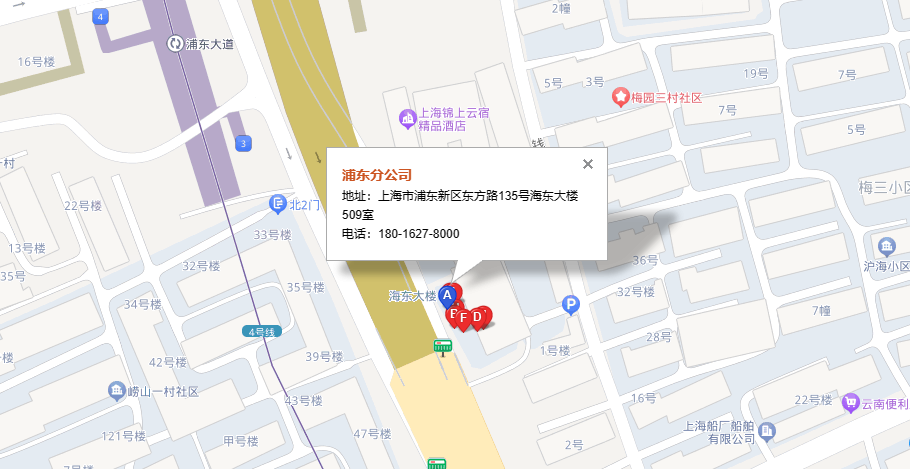This screenshot has width=910, height=469.
Task: Select the blue map marker A
Action: point(447,293)
